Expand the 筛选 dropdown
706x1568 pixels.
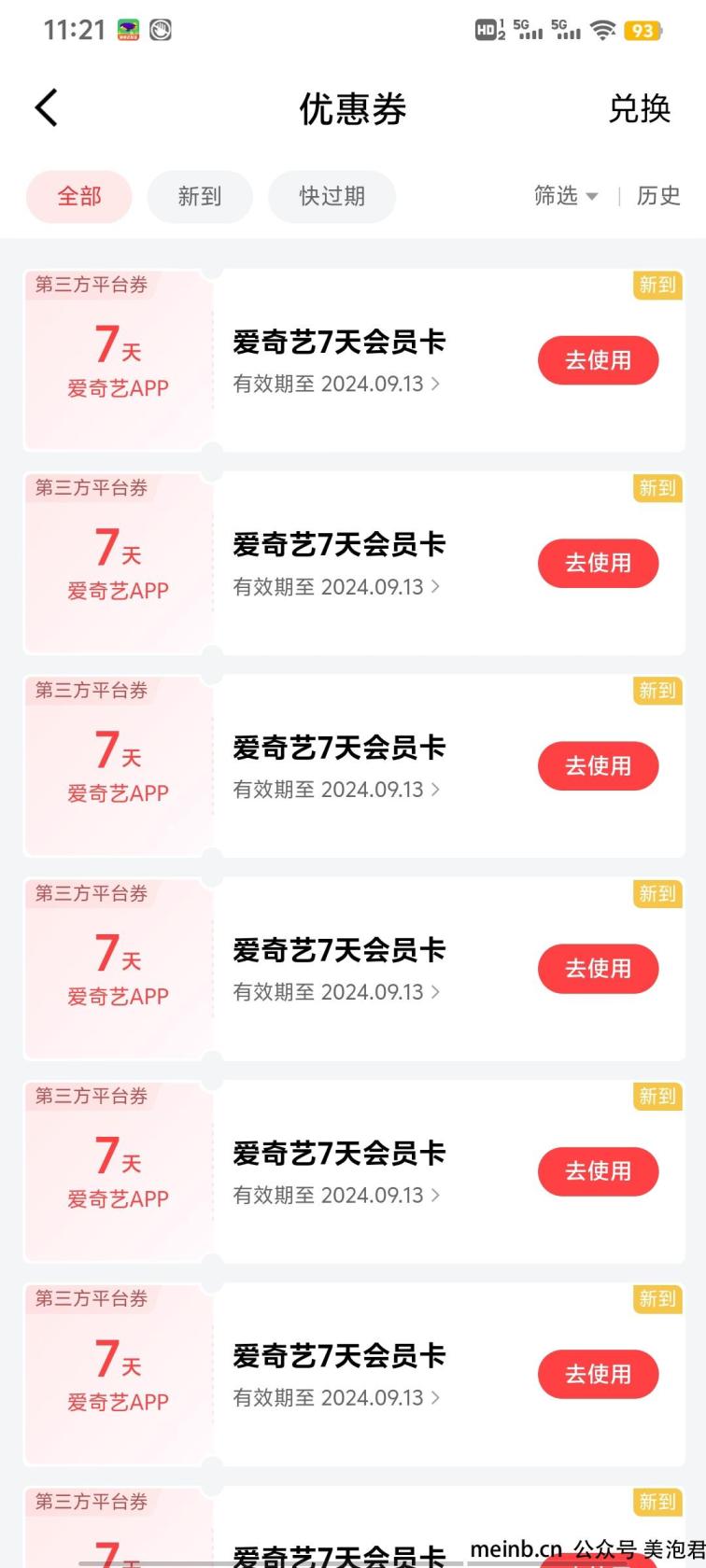566,195
